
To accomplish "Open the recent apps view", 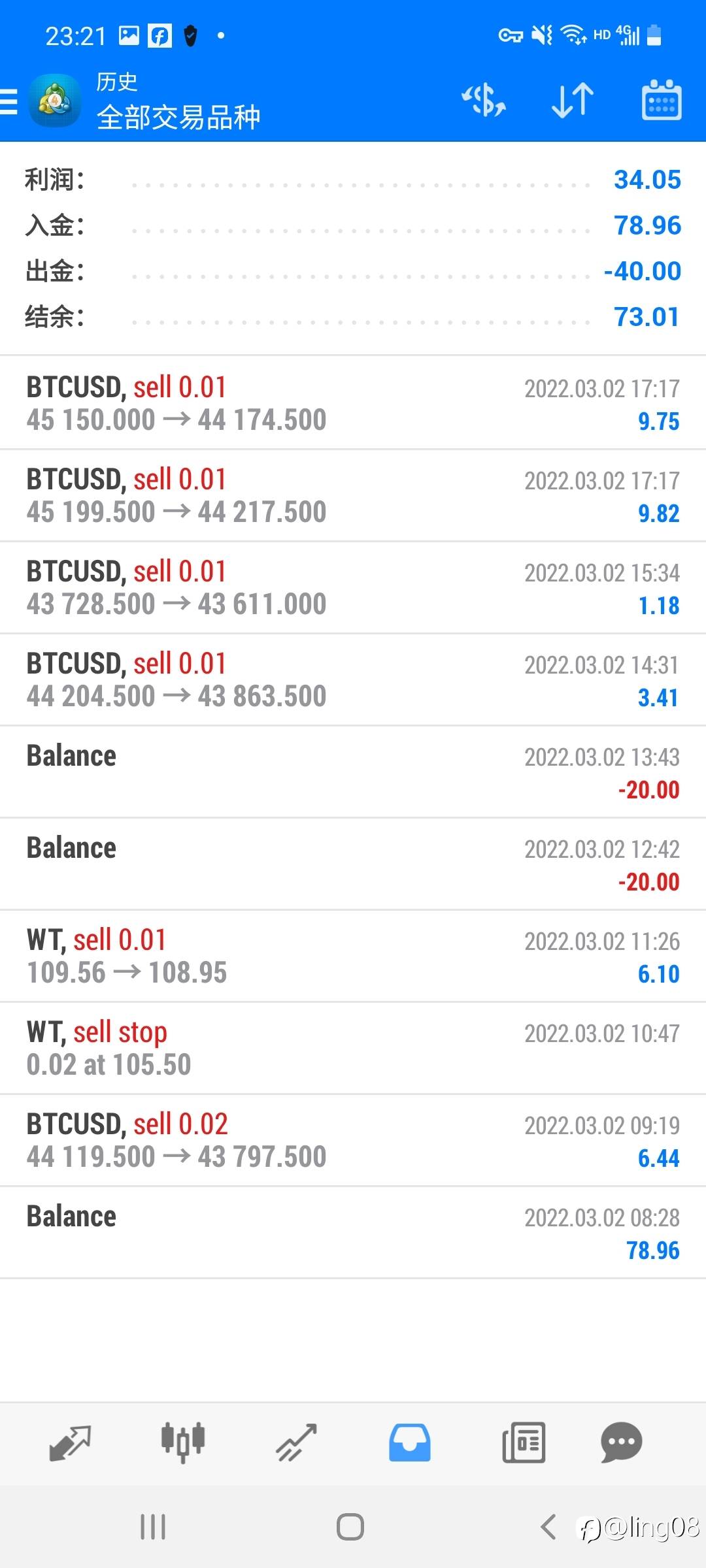I will click(x=153, y=1527).
